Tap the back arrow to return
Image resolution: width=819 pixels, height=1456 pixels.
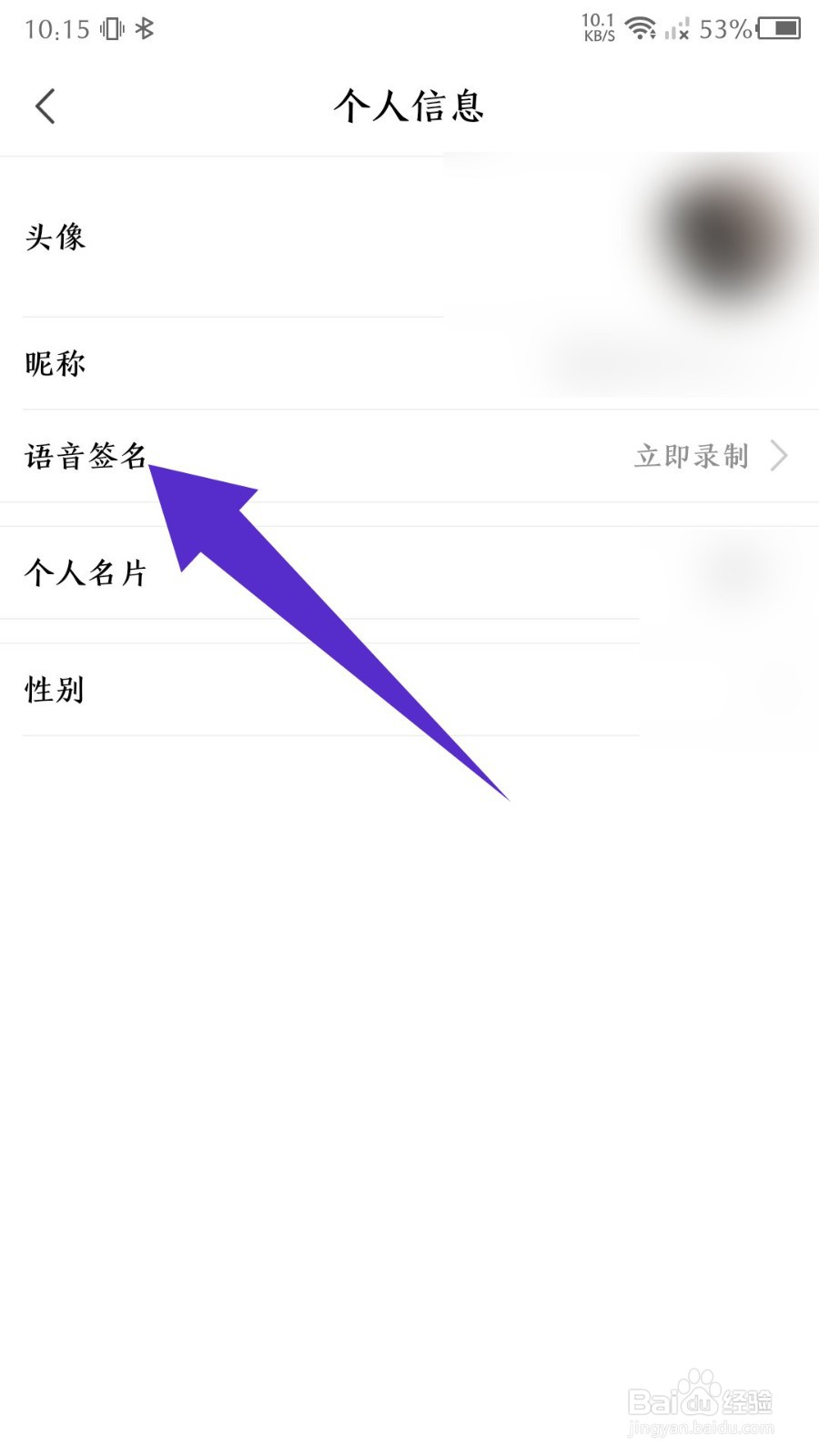(x=45, y=106)
